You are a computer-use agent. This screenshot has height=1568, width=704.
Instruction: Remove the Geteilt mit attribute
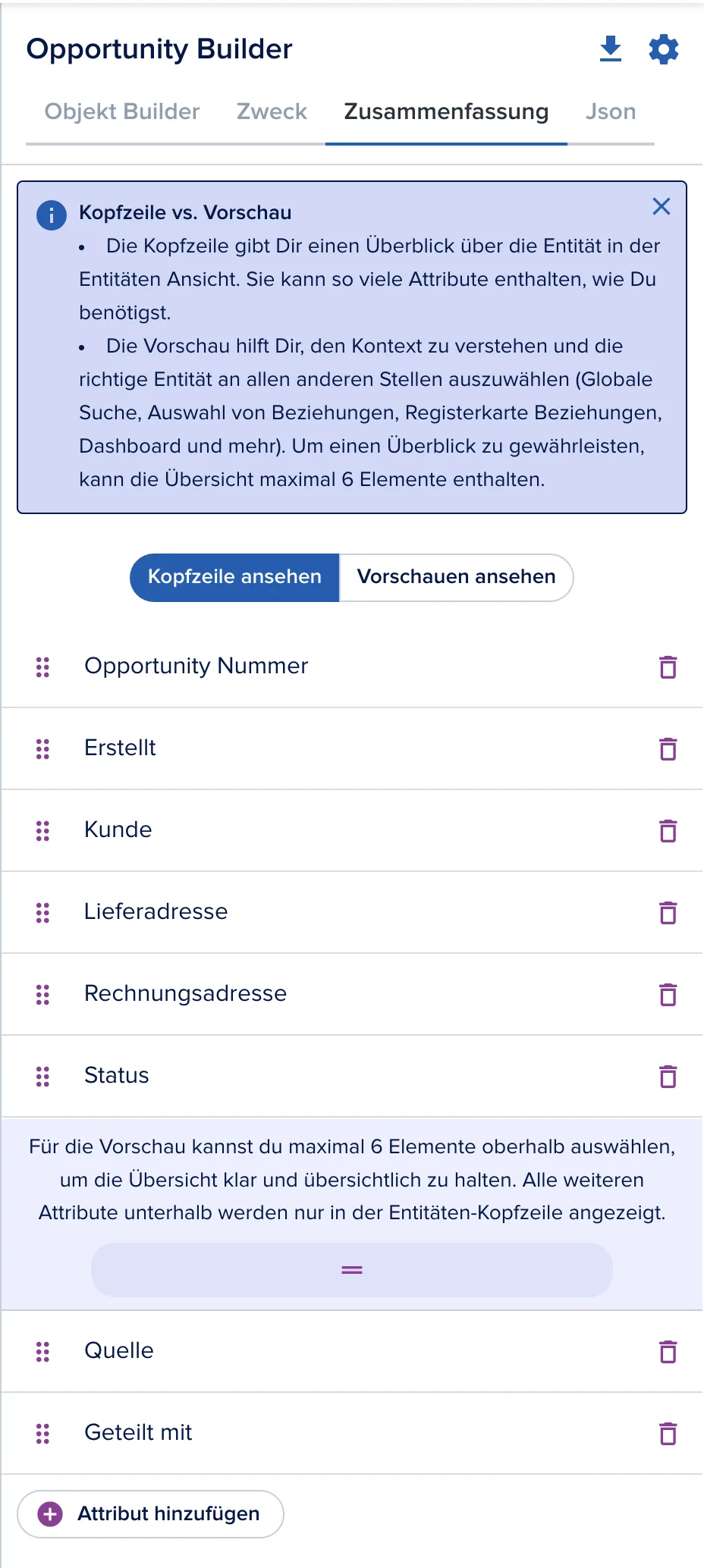[668, 1433]
